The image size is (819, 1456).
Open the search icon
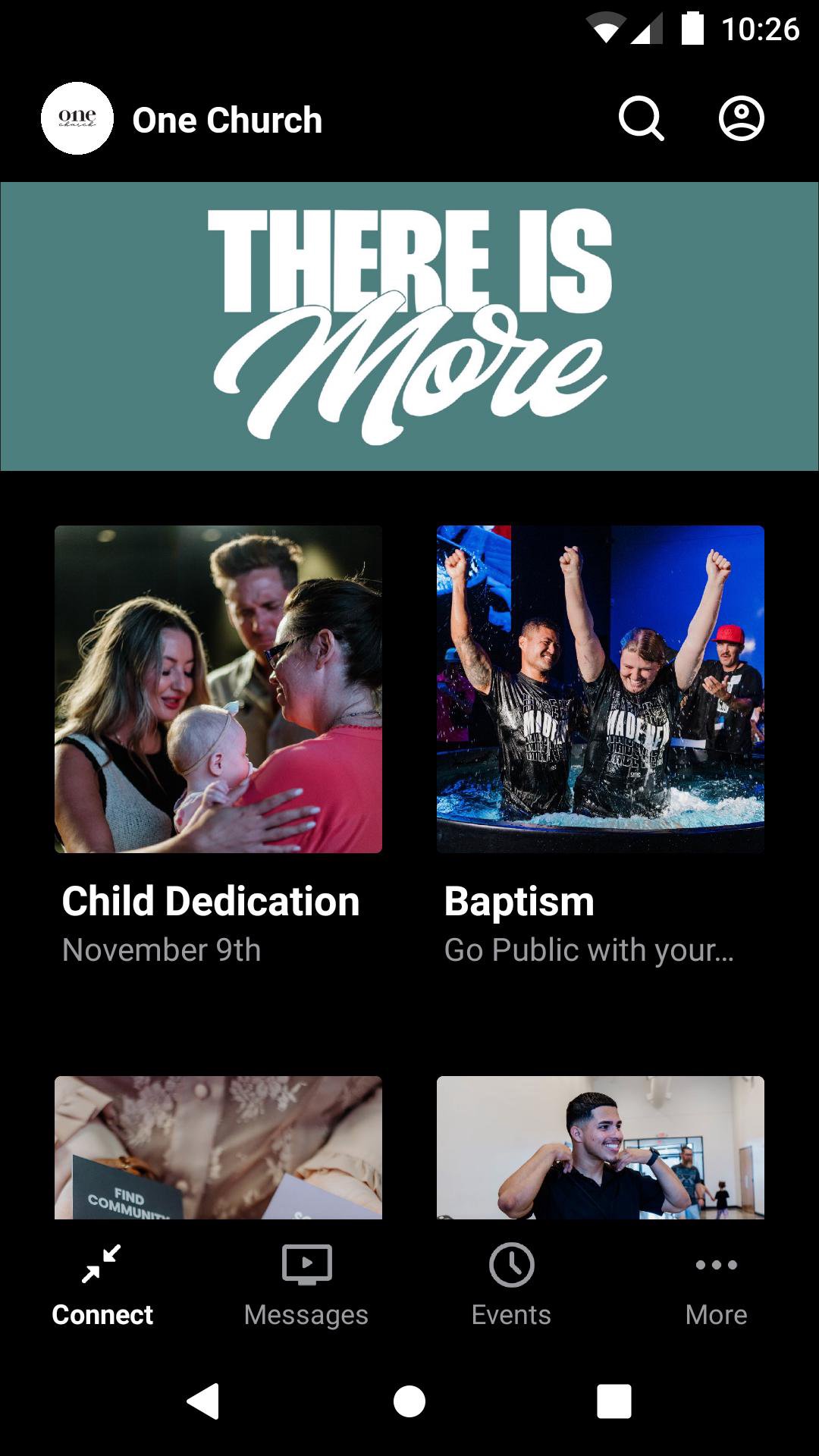[x=641, y=119]
